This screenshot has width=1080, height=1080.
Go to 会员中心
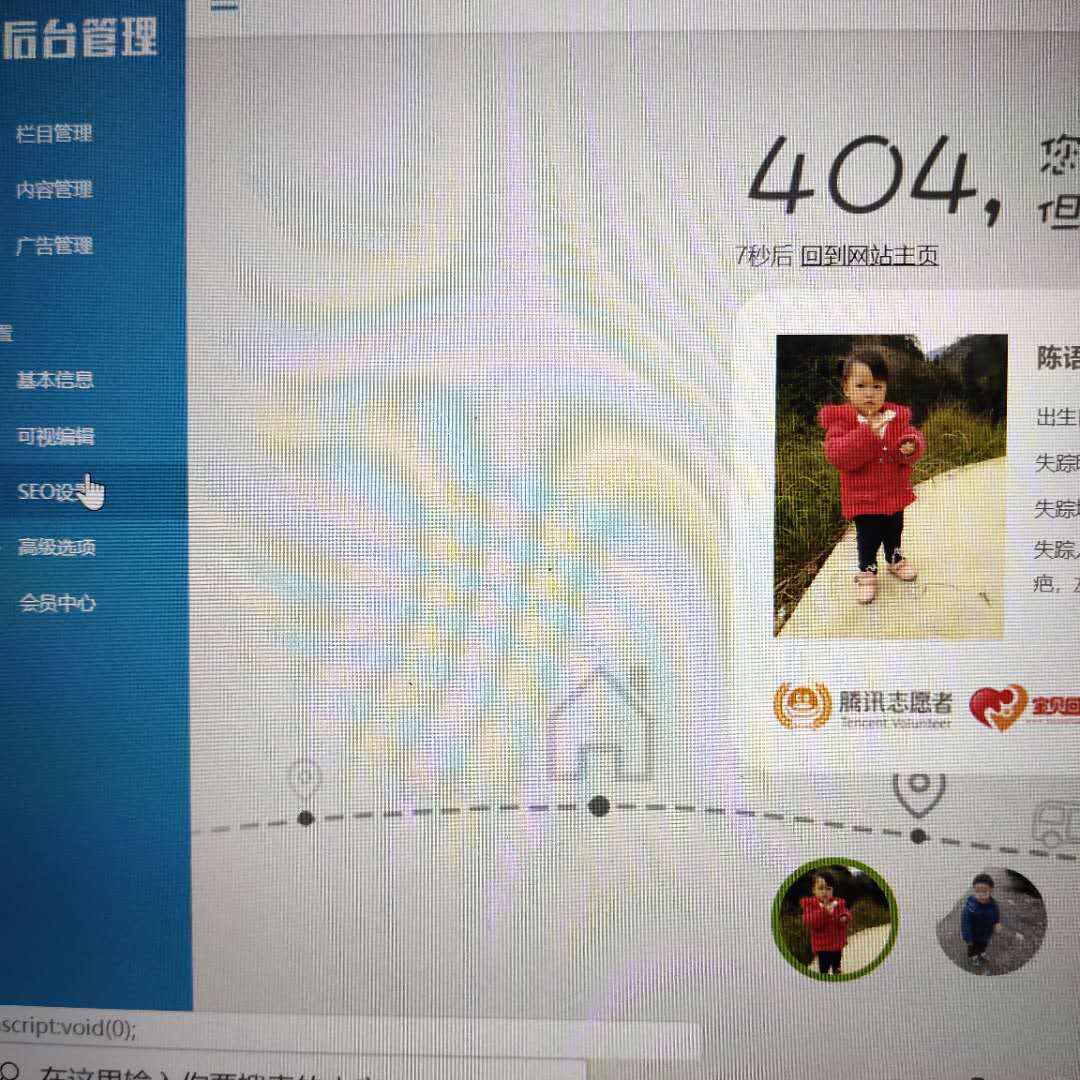[57, 603]
